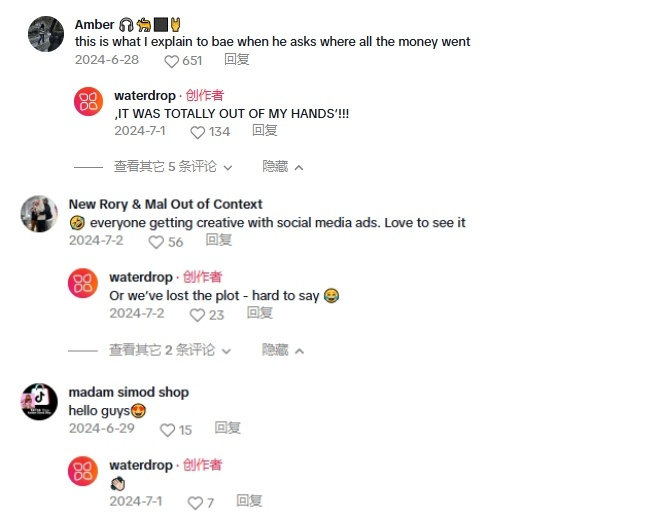This screenshot has height=520, width=663.
Task: Open madam simod shop's profile
Action: pyautogui.click(x=39, y=401)
